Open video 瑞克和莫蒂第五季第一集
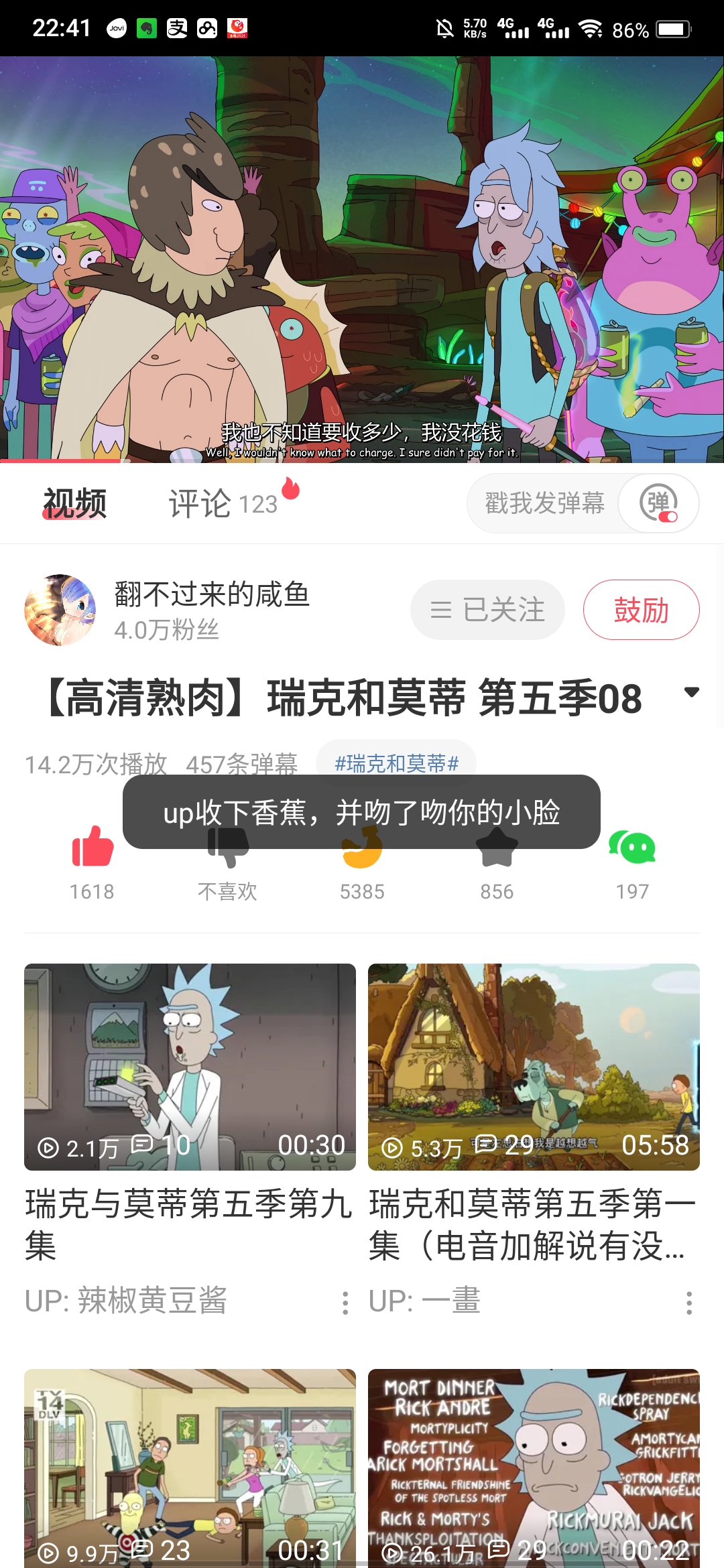This screenshot has width=724, height=1568. (x=534, y=1067)
